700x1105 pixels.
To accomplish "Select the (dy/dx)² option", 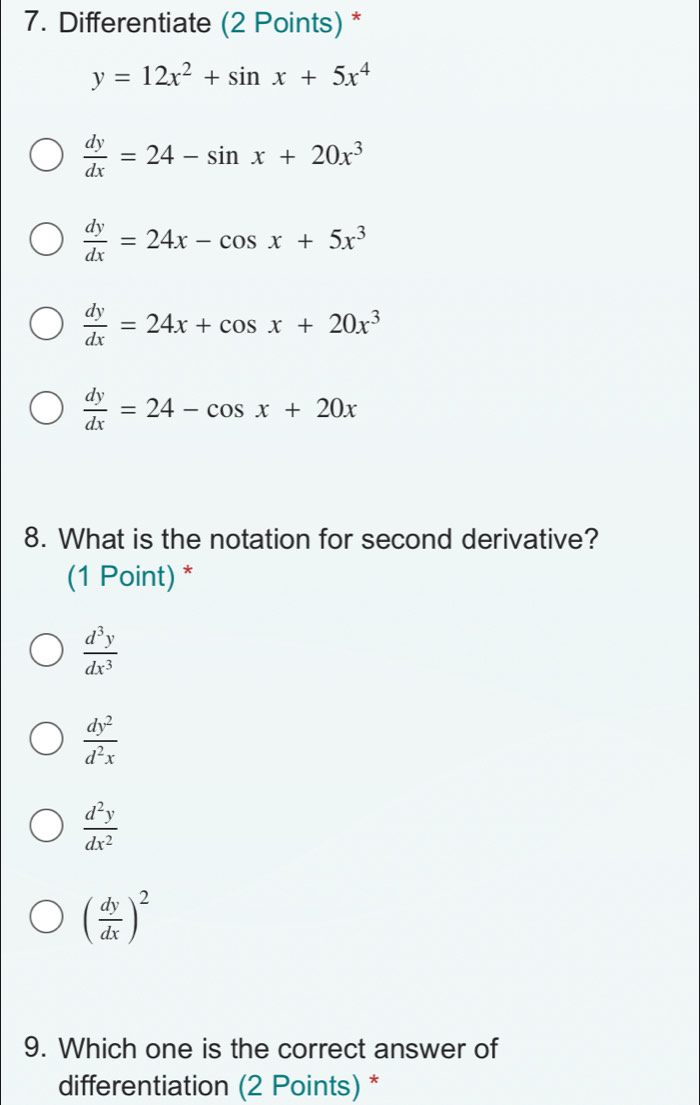I will (x=45, y=913).
